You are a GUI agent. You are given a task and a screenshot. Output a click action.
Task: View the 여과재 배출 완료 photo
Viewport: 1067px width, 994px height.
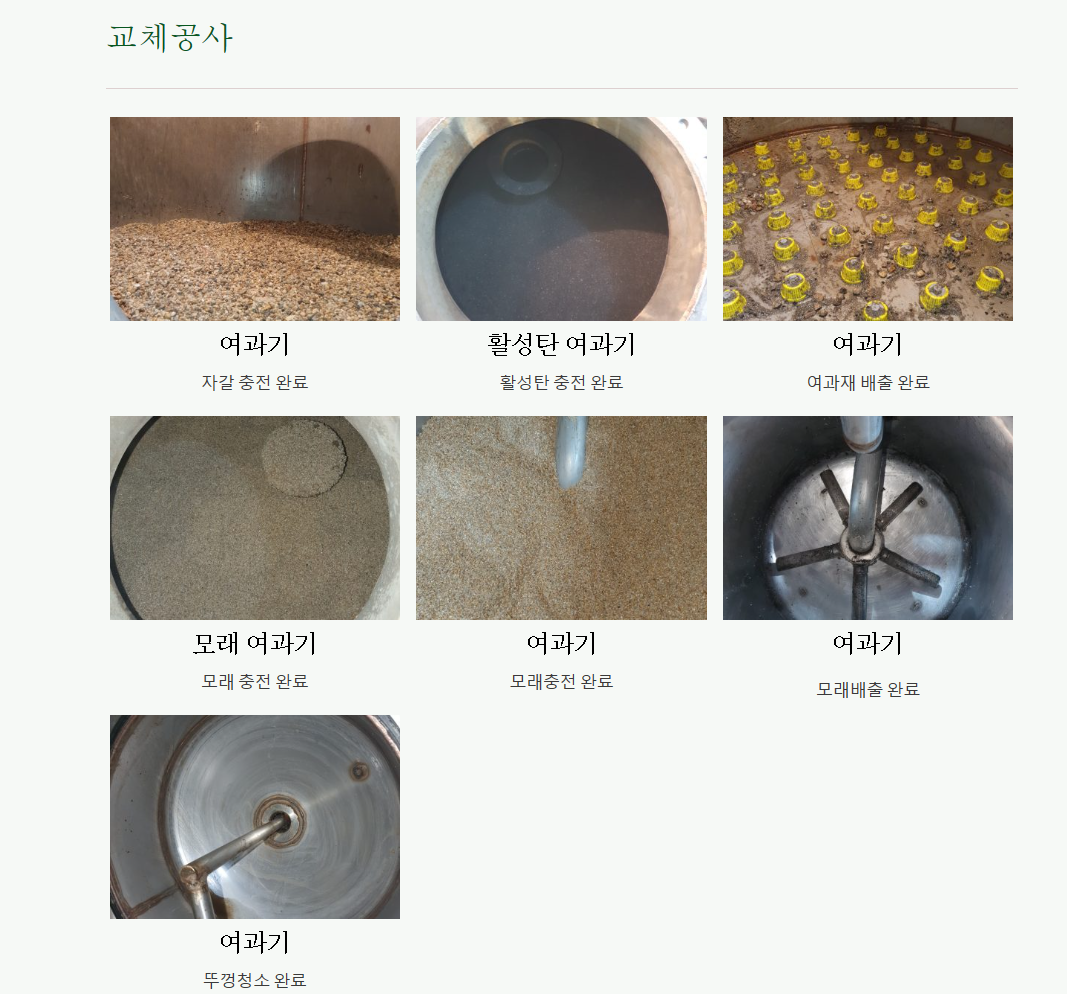point(867,219)
